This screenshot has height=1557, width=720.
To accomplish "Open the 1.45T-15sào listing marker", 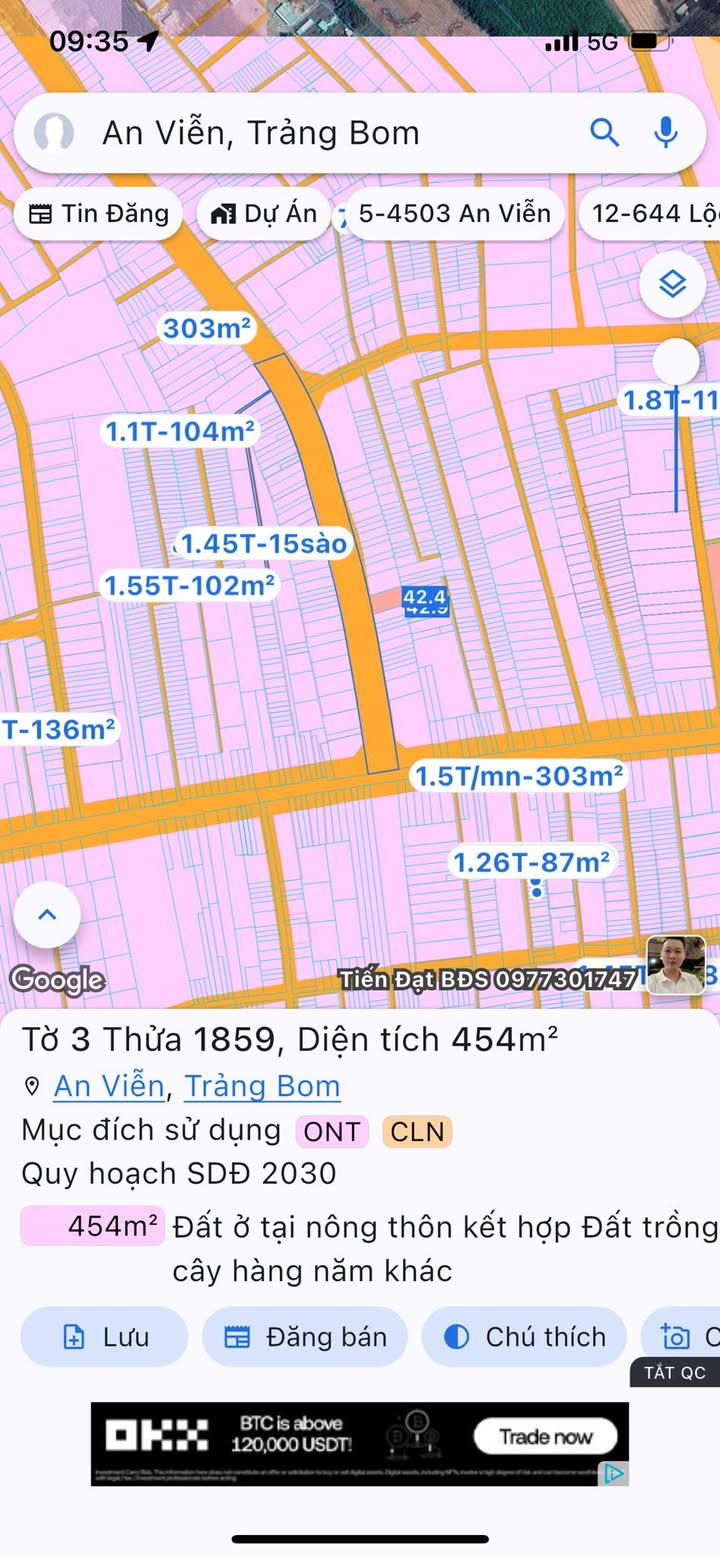I will coord(264,544).
